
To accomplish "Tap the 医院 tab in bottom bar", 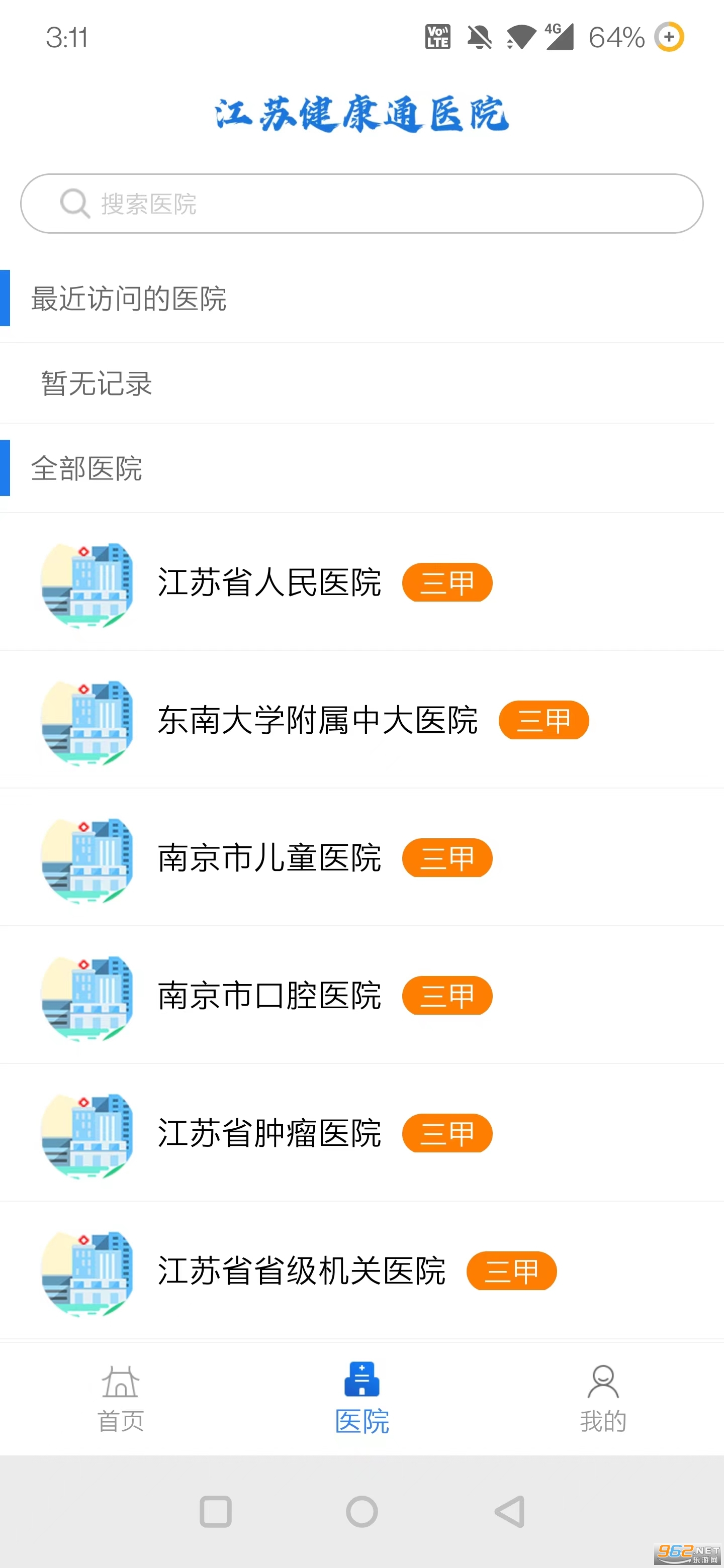I will pos(361,1398).
